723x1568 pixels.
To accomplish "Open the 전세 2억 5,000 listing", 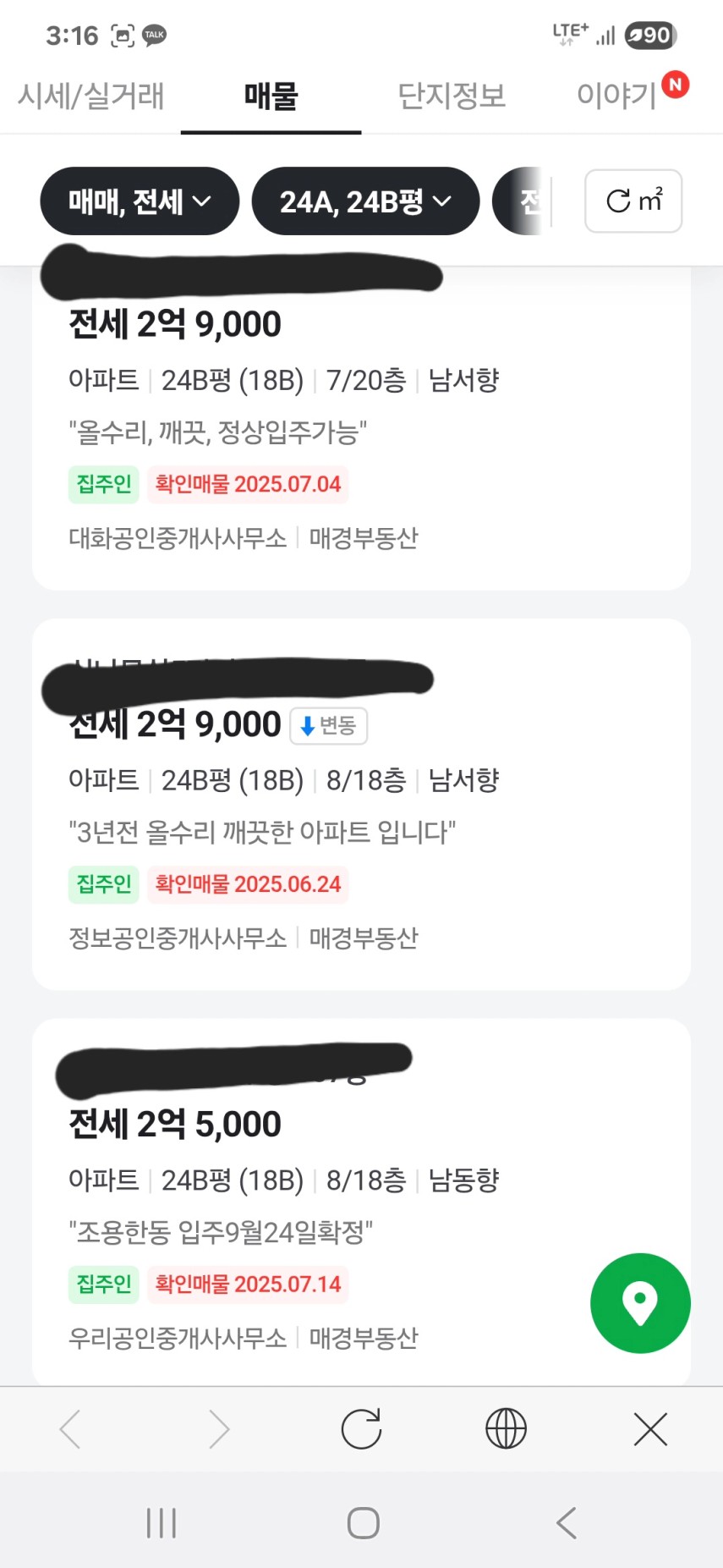I will 361,1202.
